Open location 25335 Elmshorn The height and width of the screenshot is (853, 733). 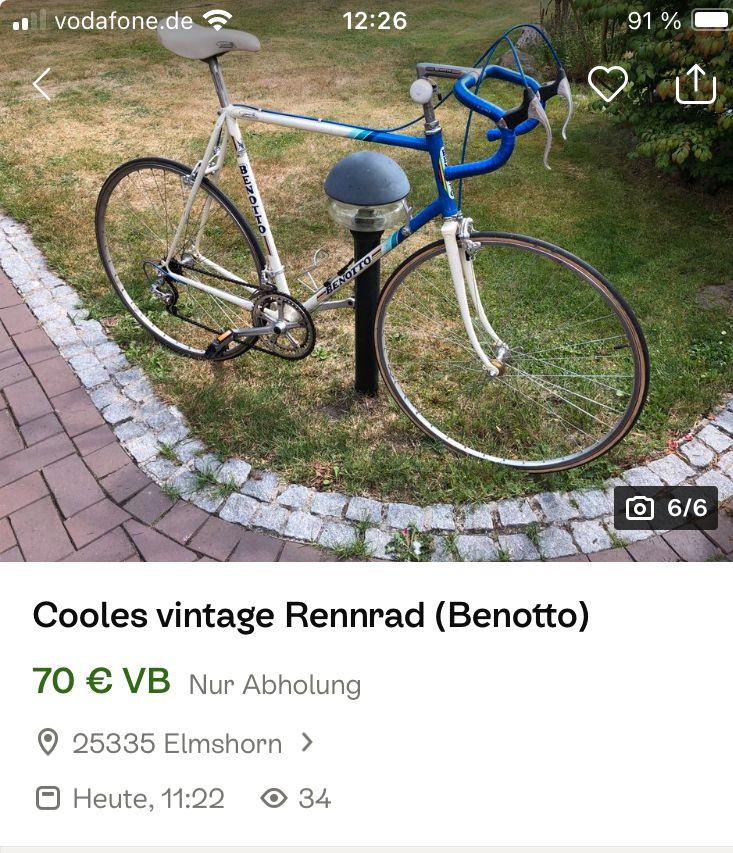tap(177, 743)
